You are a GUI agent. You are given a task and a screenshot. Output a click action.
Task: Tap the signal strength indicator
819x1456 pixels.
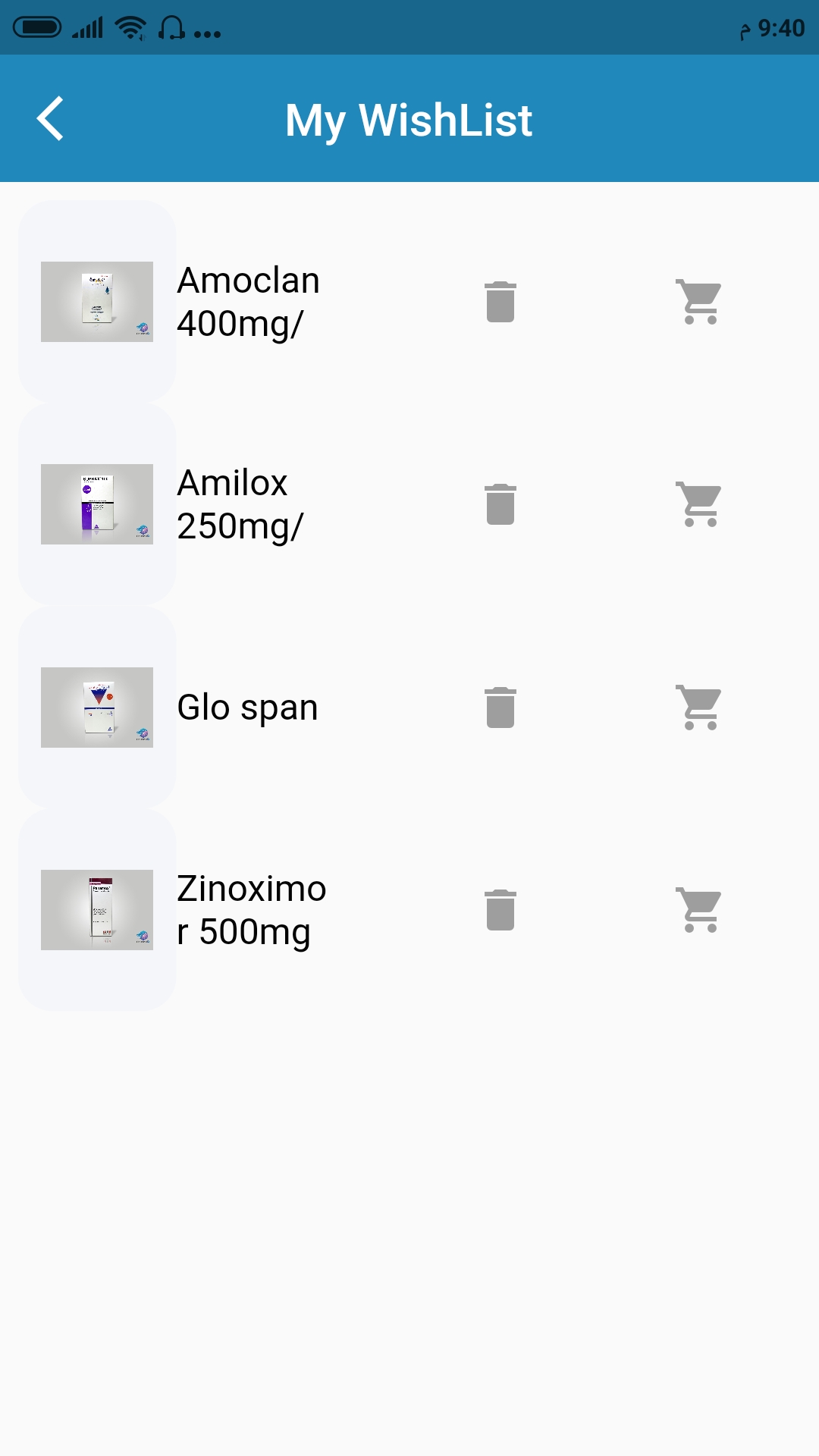tap(86, 27)
